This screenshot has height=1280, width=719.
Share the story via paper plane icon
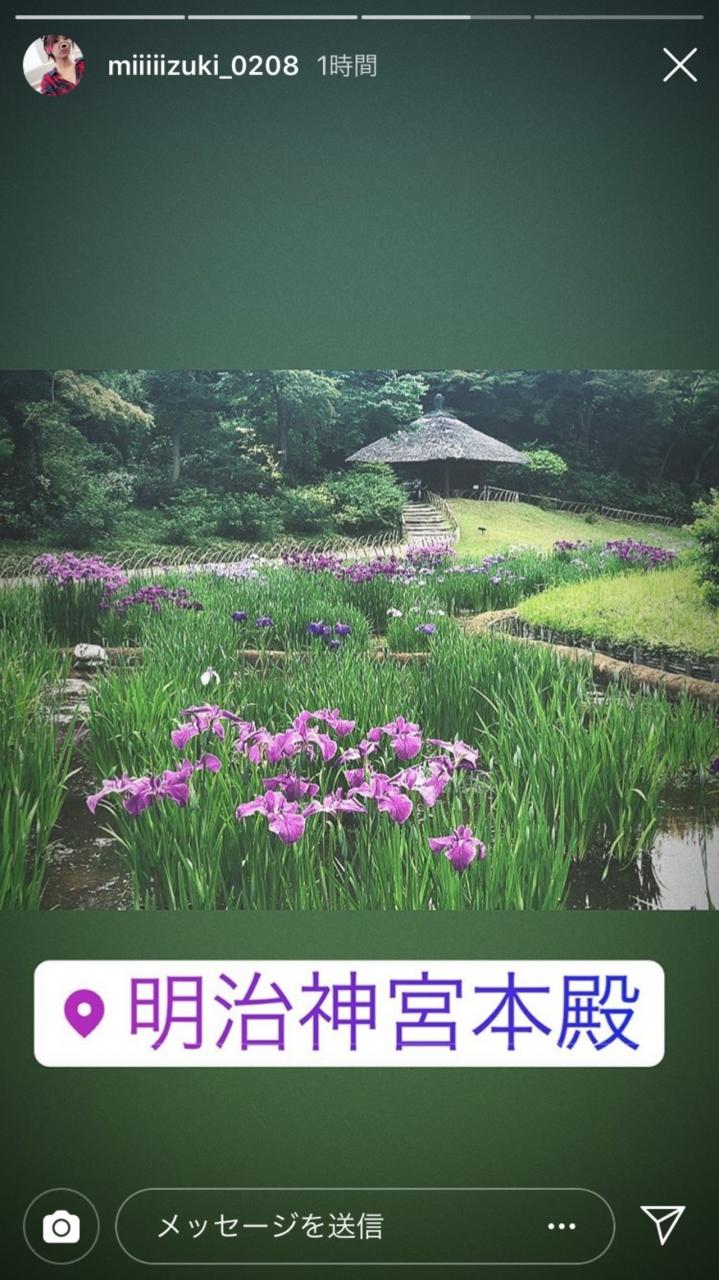tap(663, 1225)
